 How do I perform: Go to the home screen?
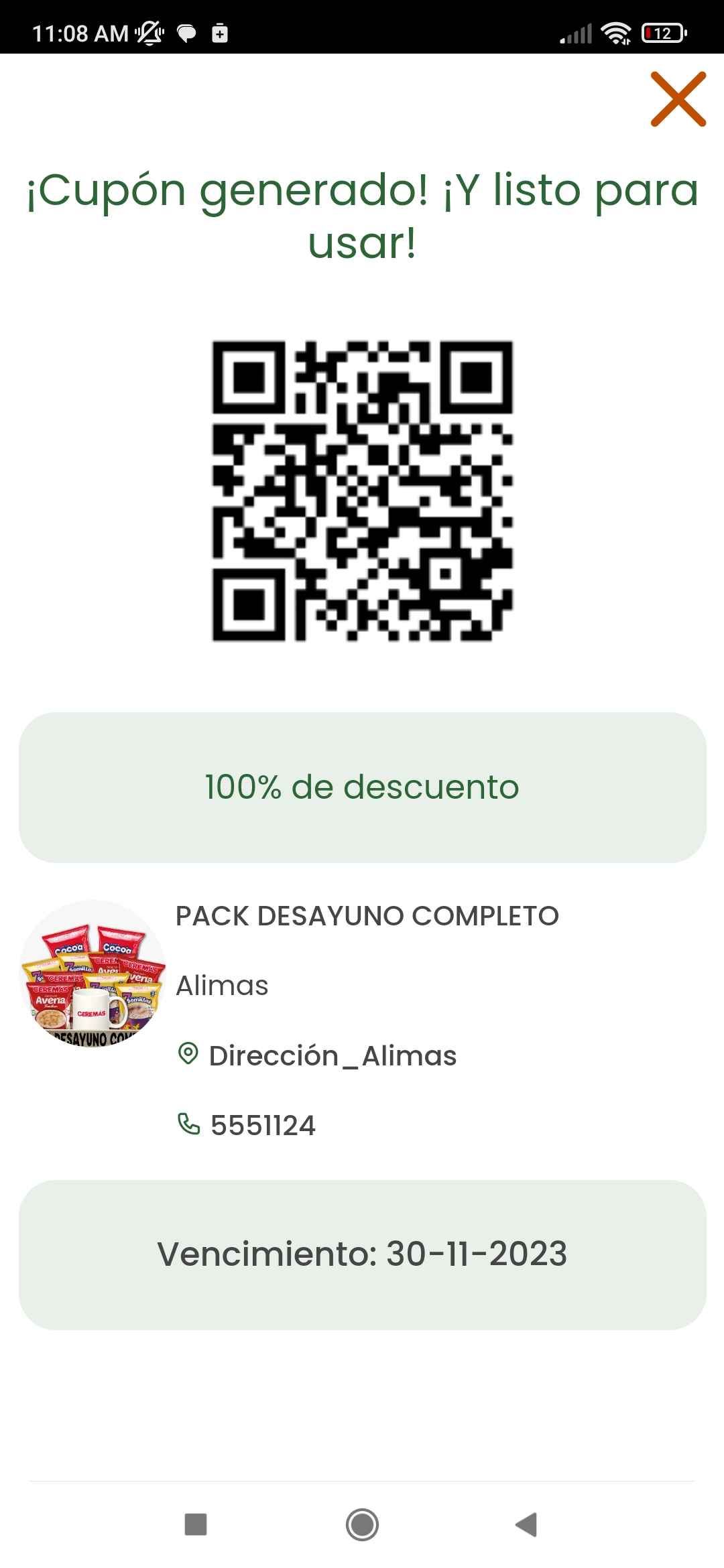pos(362,1524)
